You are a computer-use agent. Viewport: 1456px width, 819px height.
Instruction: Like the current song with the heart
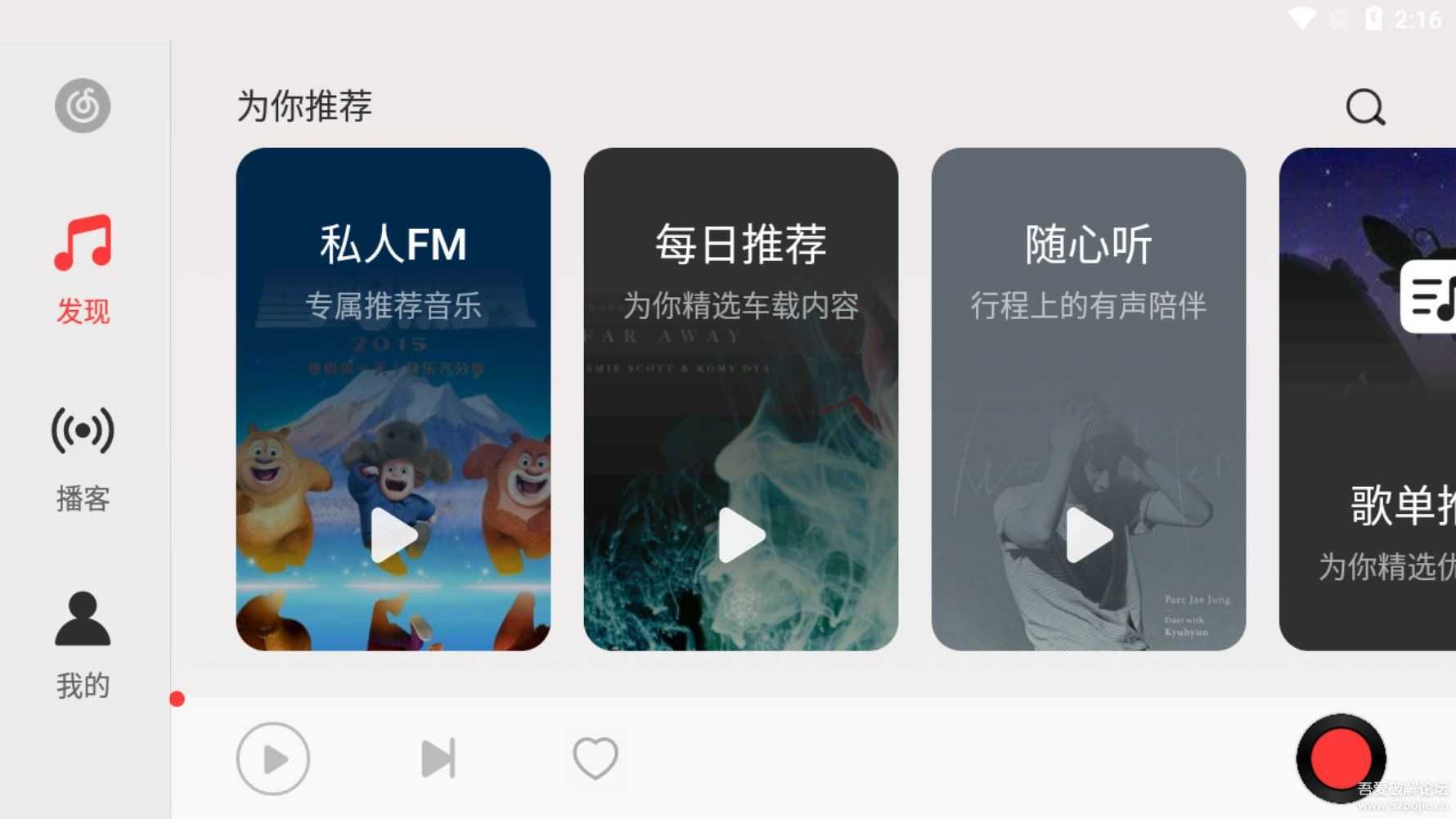pyautogui.click(x=595, y=758)
